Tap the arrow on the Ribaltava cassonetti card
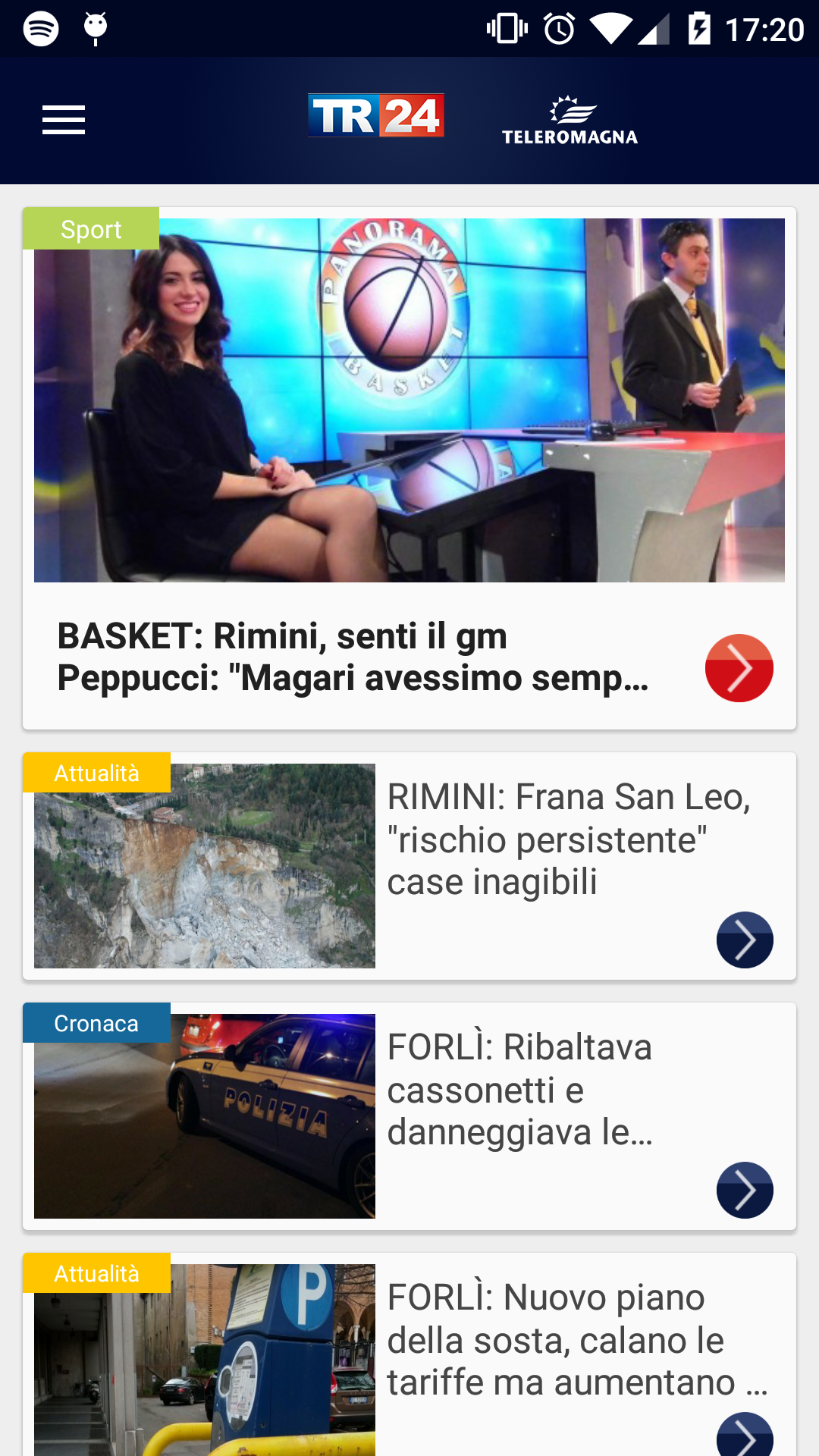Screen dimensions: 819x1456 [x=745, y=1190]
